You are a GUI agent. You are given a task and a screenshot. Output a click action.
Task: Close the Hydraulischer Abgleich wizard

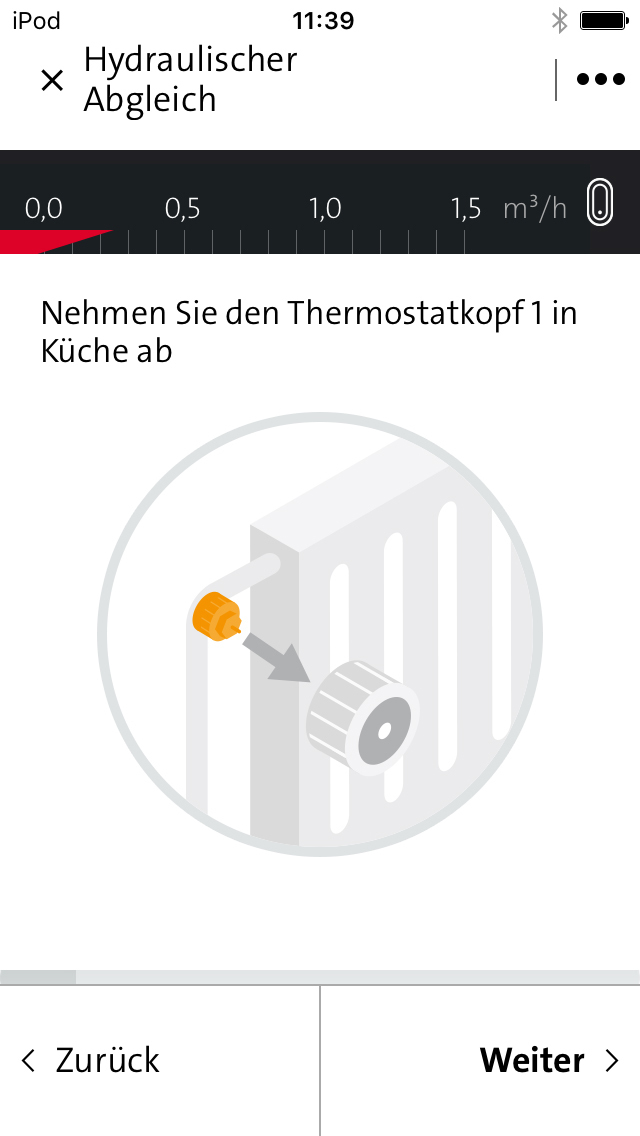pyautogui.click(x=52, y=80)
